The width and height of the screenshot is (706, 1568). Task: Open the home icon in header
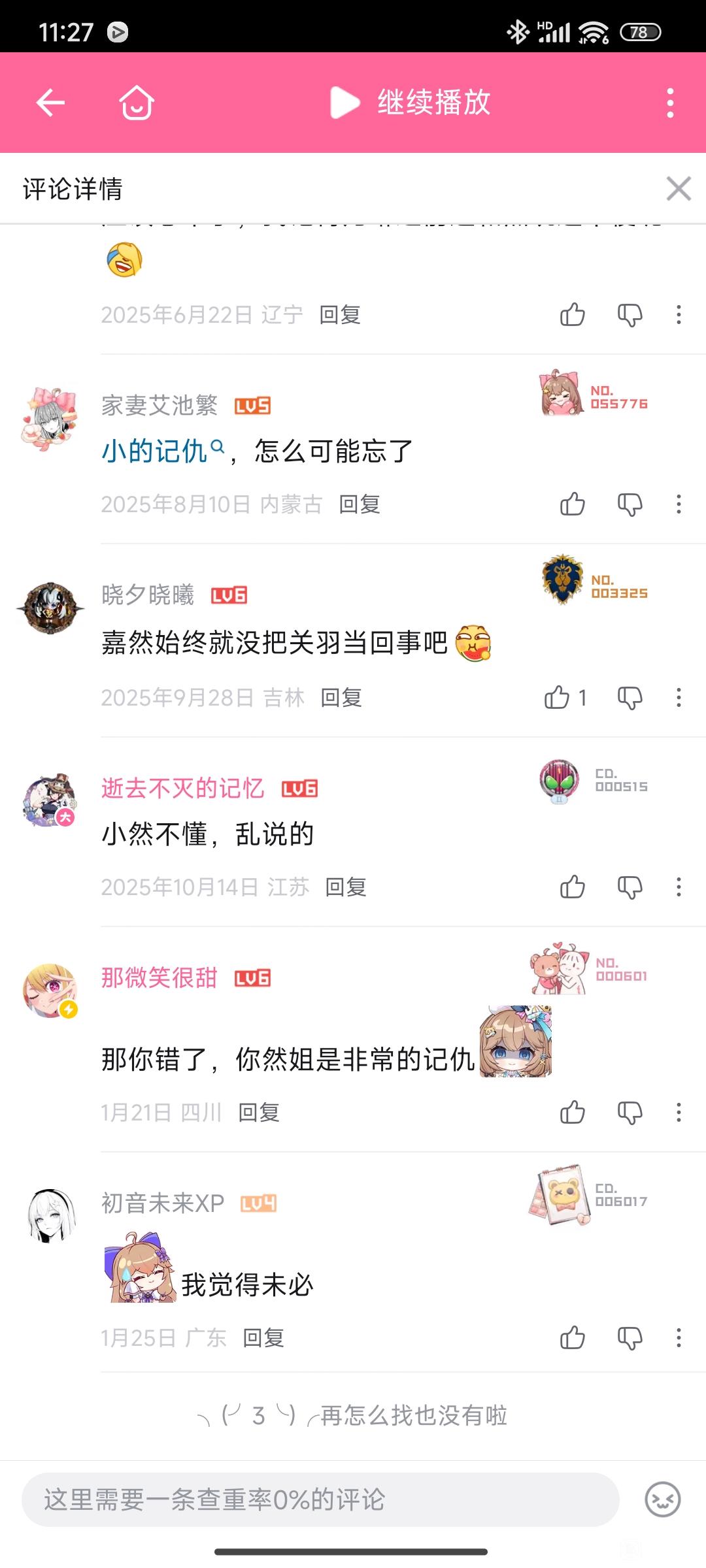(137, 103)
